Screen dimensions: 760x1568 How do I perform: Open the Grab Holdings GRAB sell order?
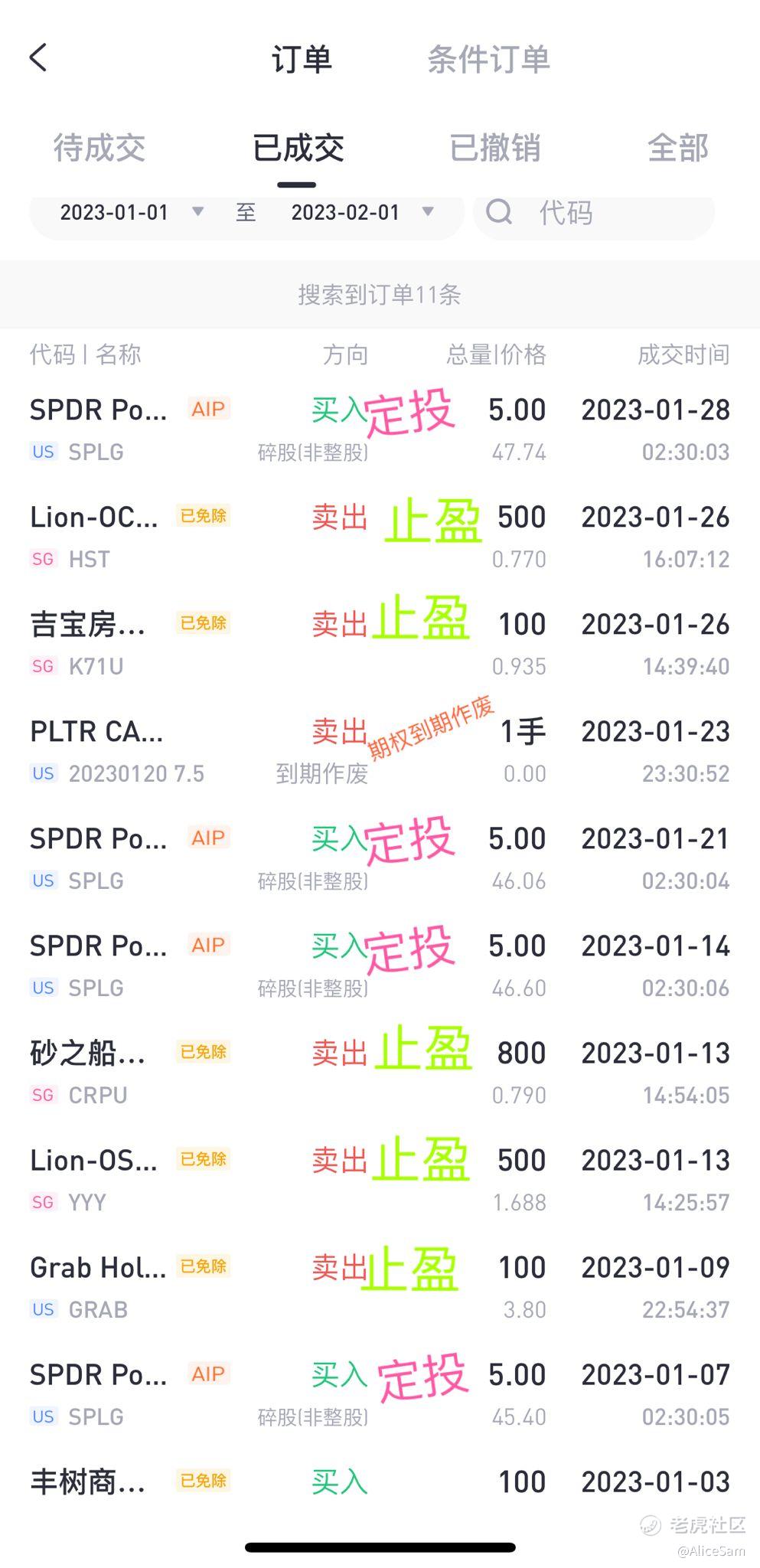click(x=380, y=1288)
